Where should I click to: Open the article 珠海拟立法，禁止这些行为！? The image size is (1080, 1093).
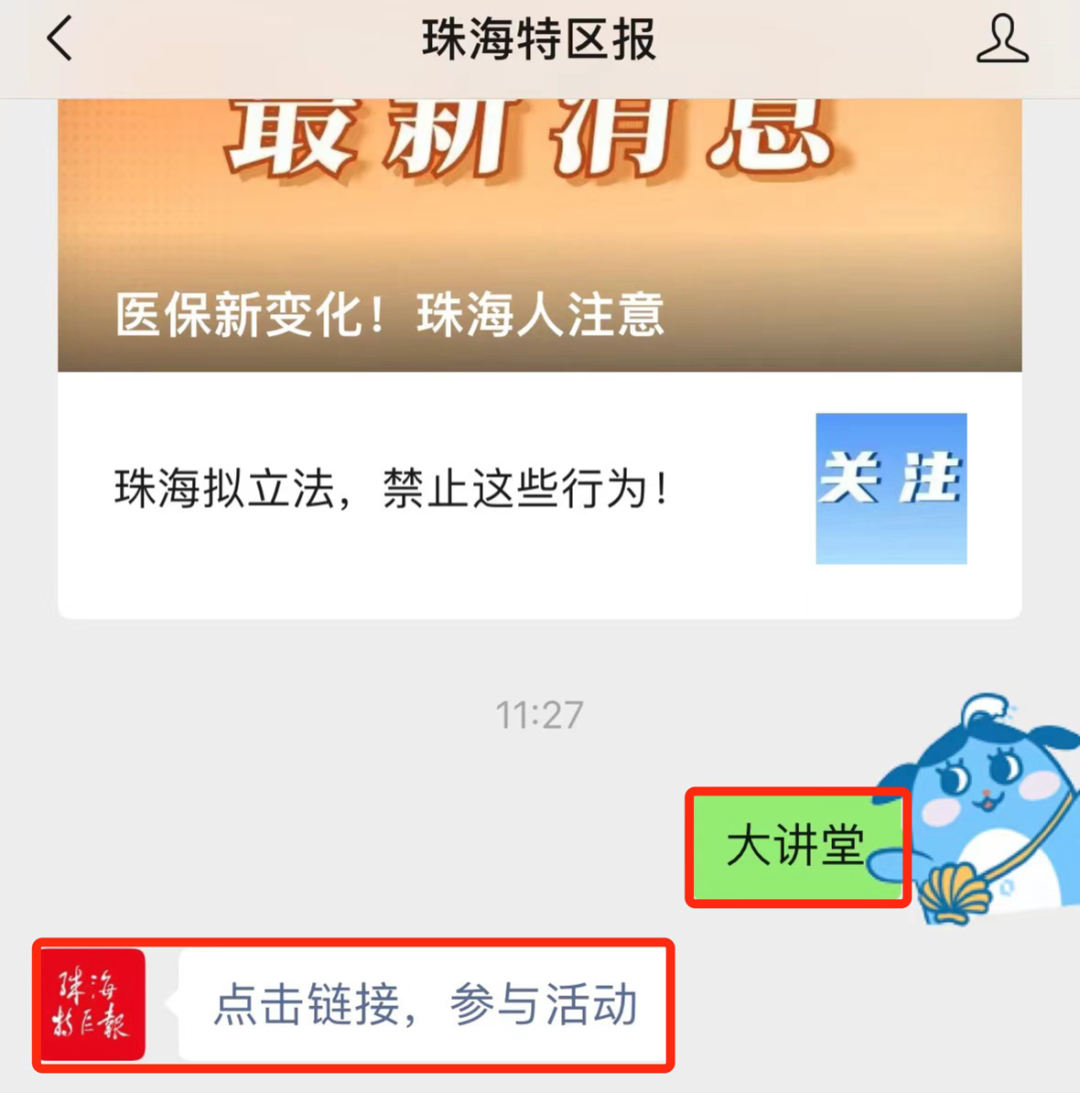click(392, 490)
